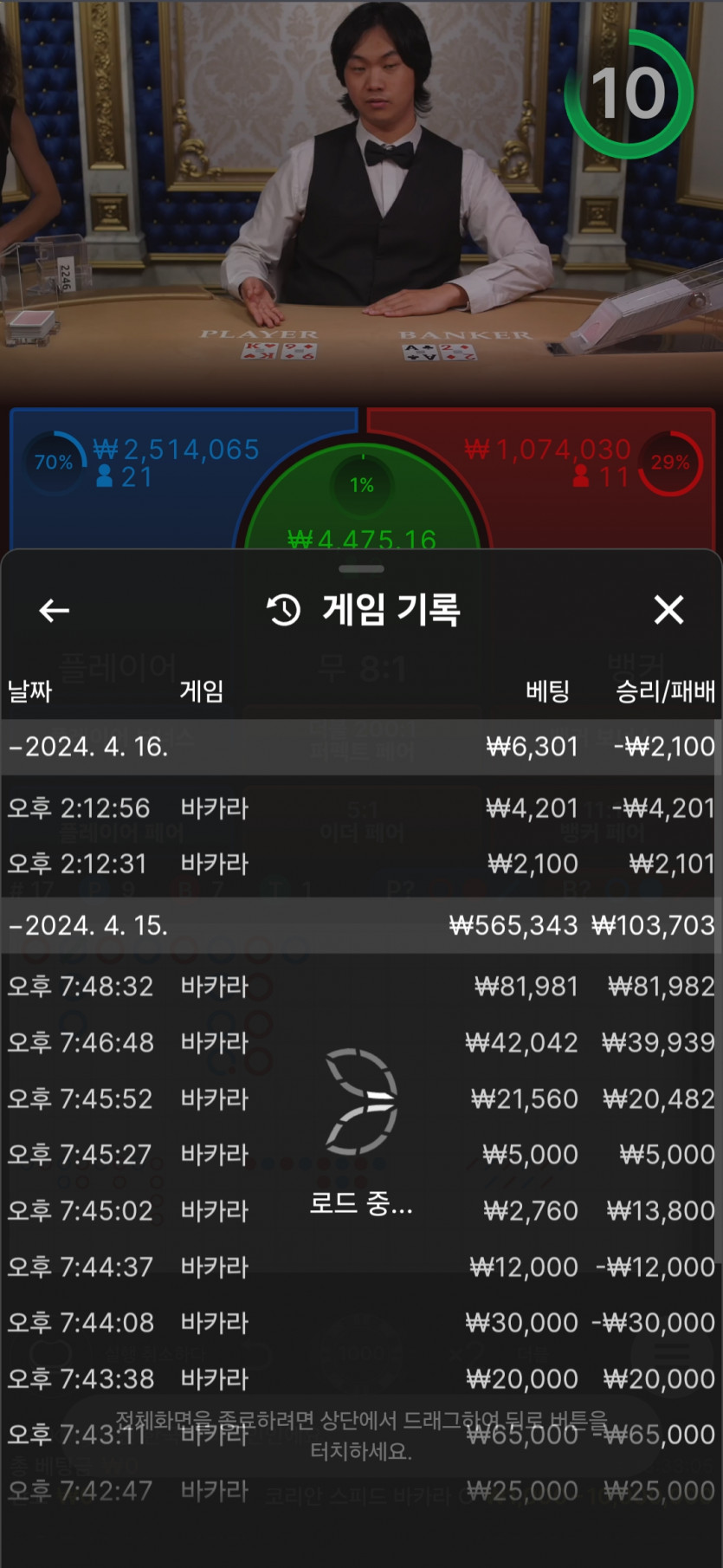
Task: Select the 오후 7:45:52 바카라 entry
Action: point(360,1098)
